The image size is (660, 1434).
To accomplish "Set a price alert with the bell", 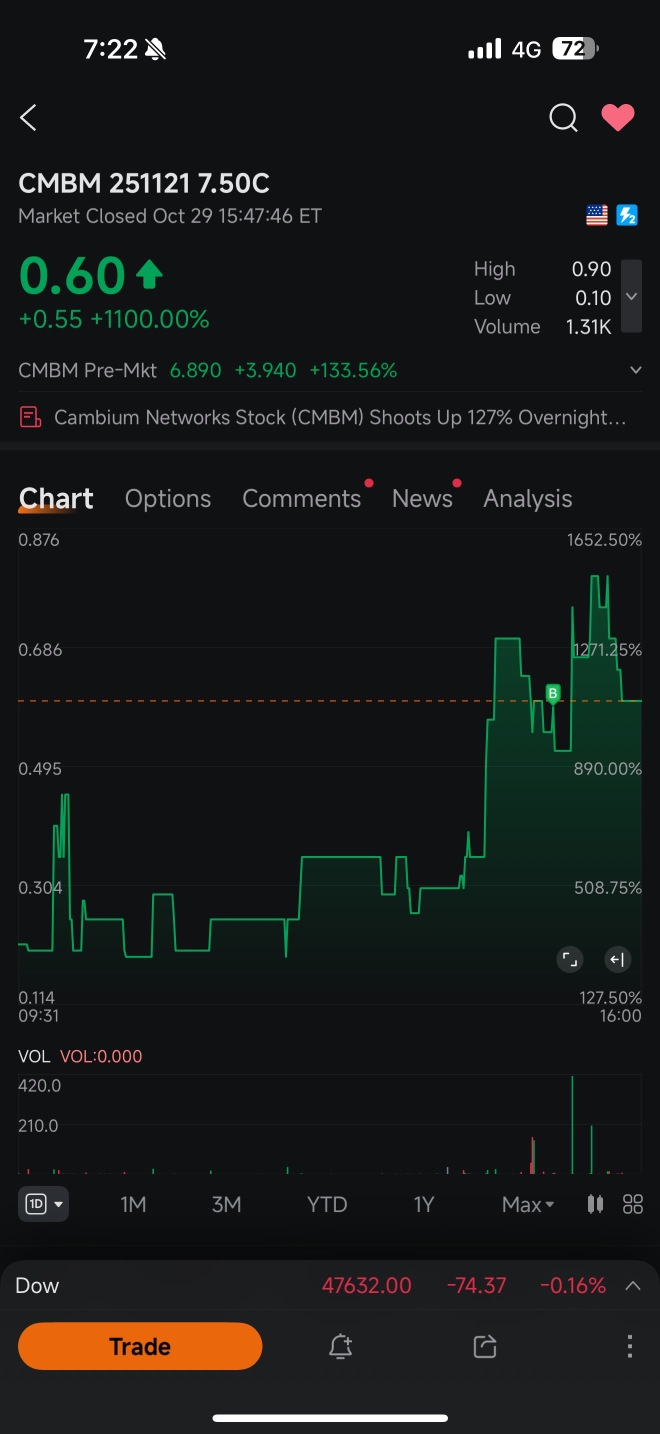I will (341, 1346).
